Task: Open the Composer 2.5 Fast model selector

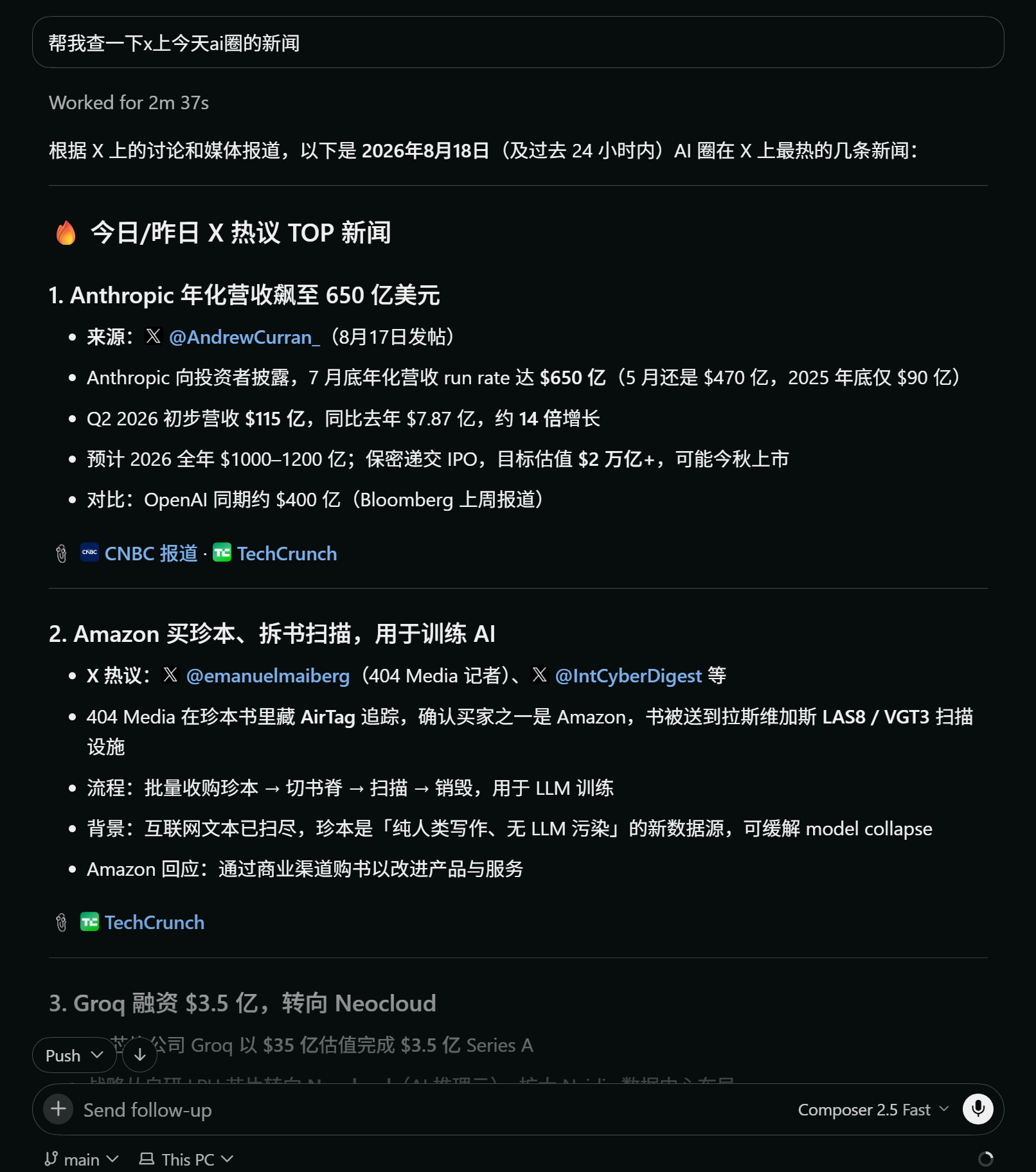Action: point(873,1110)
